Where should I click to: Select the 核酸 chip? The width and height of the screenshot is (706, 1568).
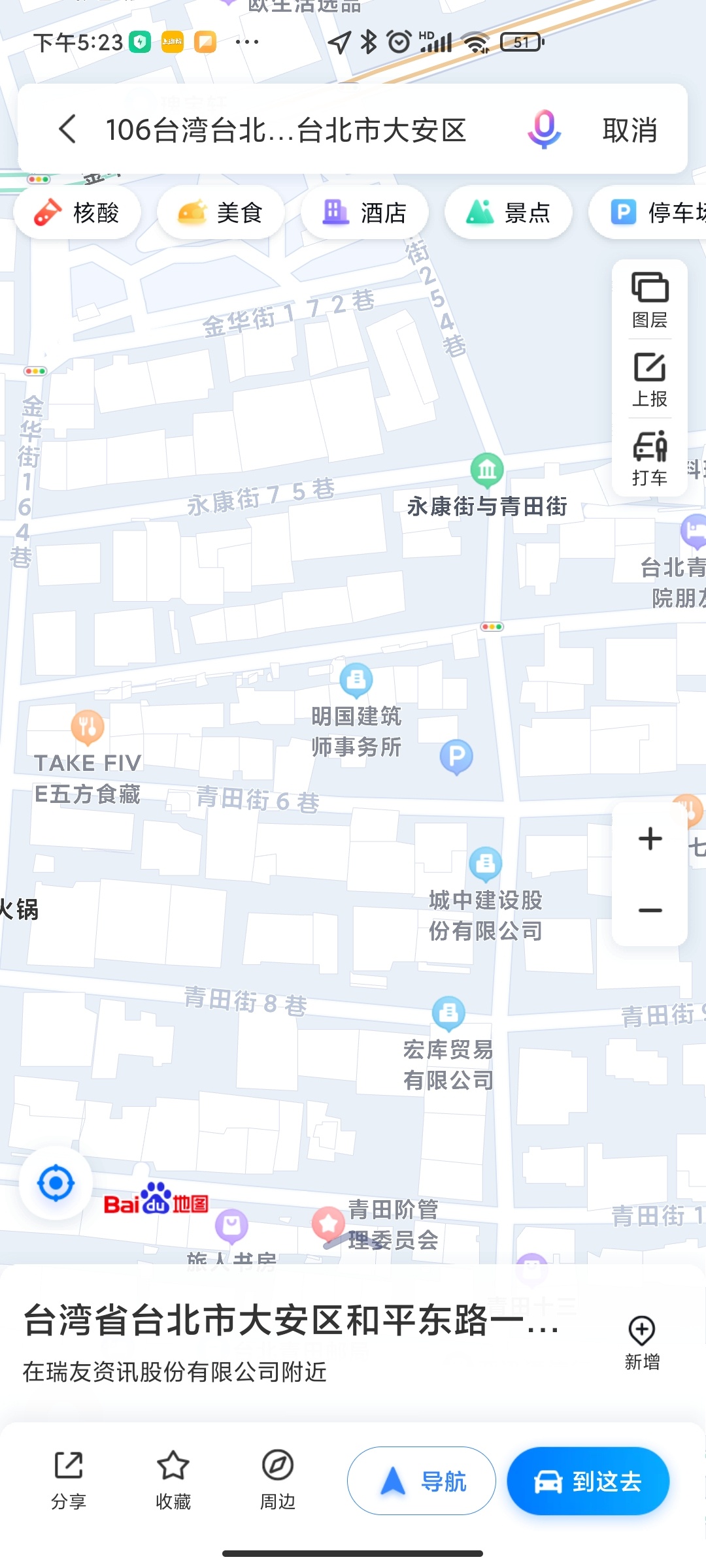coord(77,213)
